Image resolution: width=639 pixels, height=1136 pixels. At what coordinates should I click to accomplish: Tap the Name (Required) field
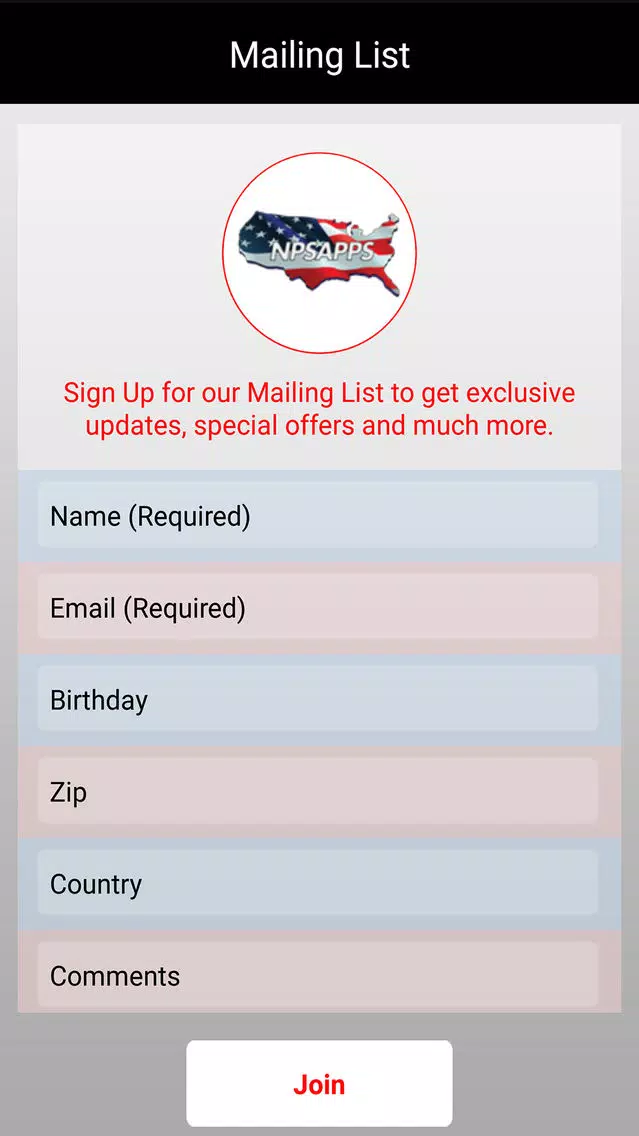pyautogui.click(x=318, y=515)
